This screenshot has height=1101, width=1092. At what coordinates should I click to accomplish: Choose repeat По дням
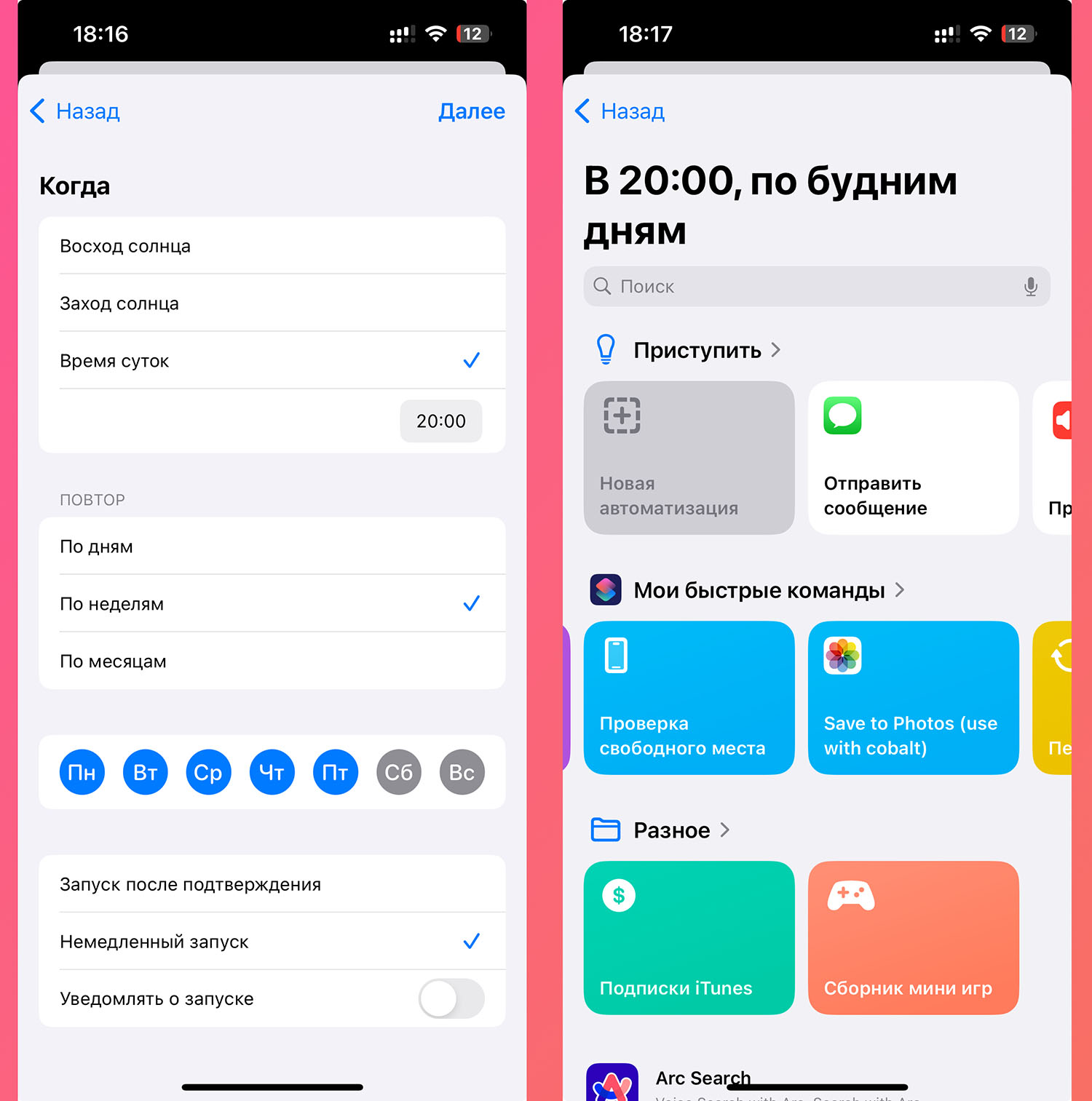click(271, 546)
